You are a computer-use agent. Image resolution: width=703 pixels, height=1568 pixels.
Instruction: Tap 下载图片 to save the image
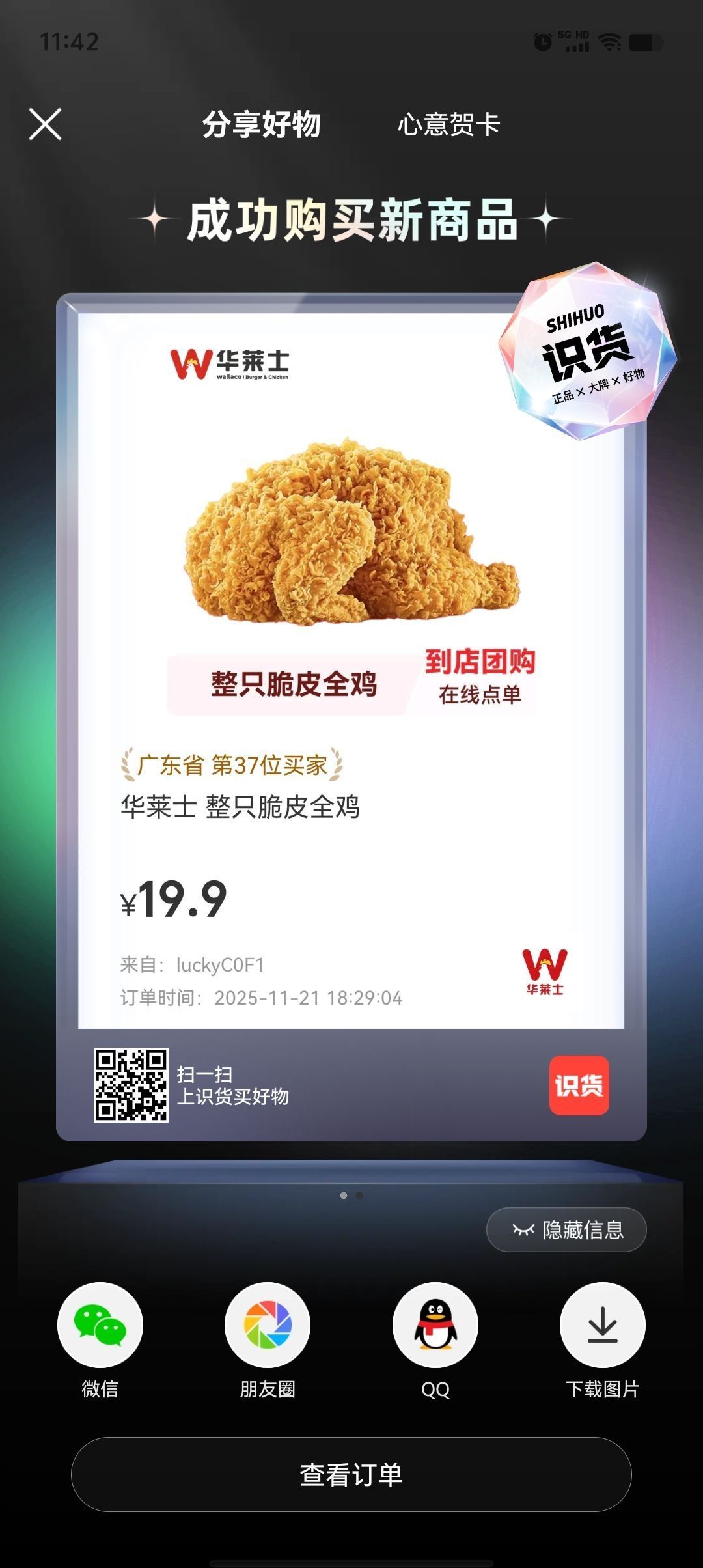tap(602, 1324)
